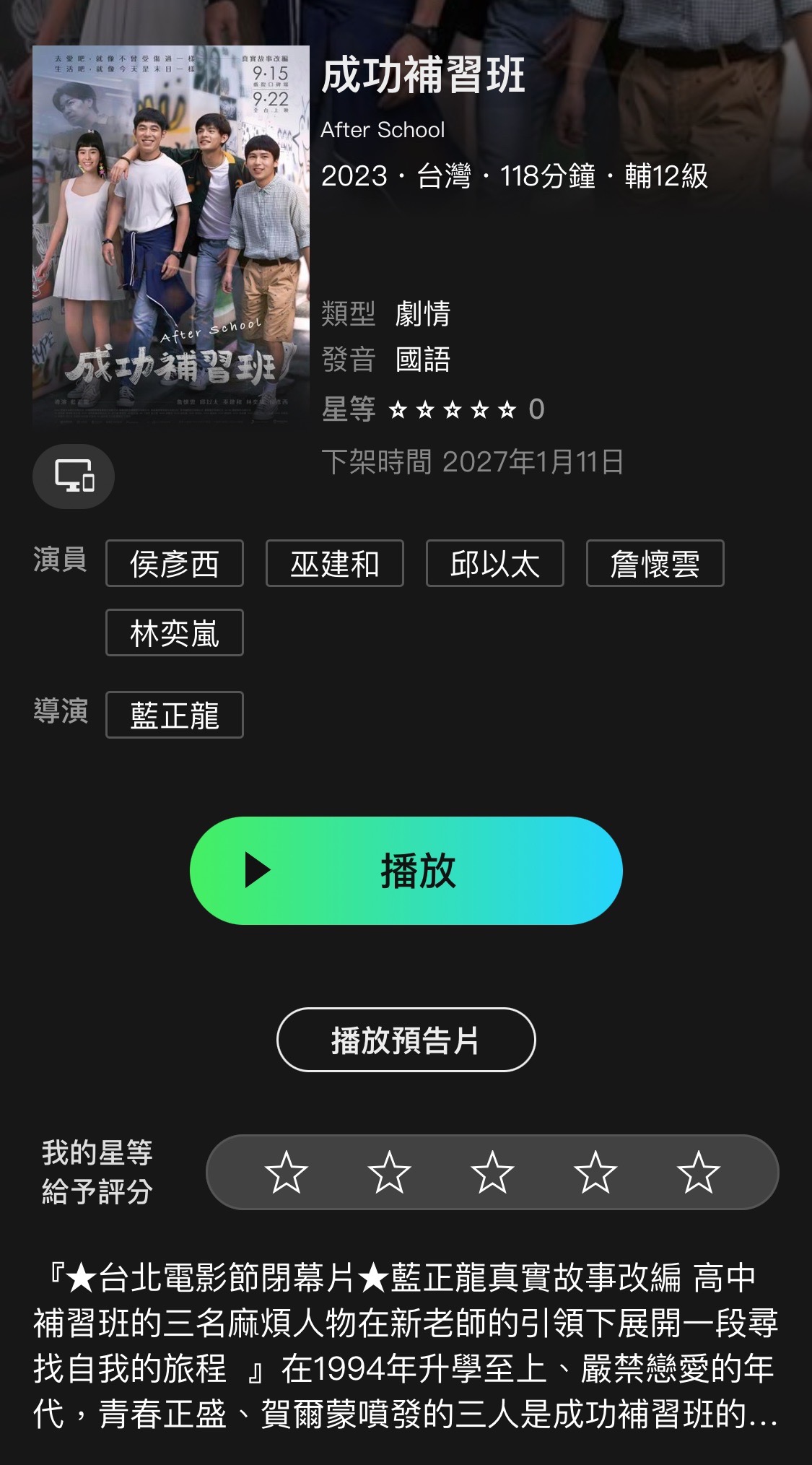Image resolution: width=812 pixels, height=1465 pixels.
Task: Open the 成功補習班 poster image
Action: pyautogui.click(x=171, y=235)
